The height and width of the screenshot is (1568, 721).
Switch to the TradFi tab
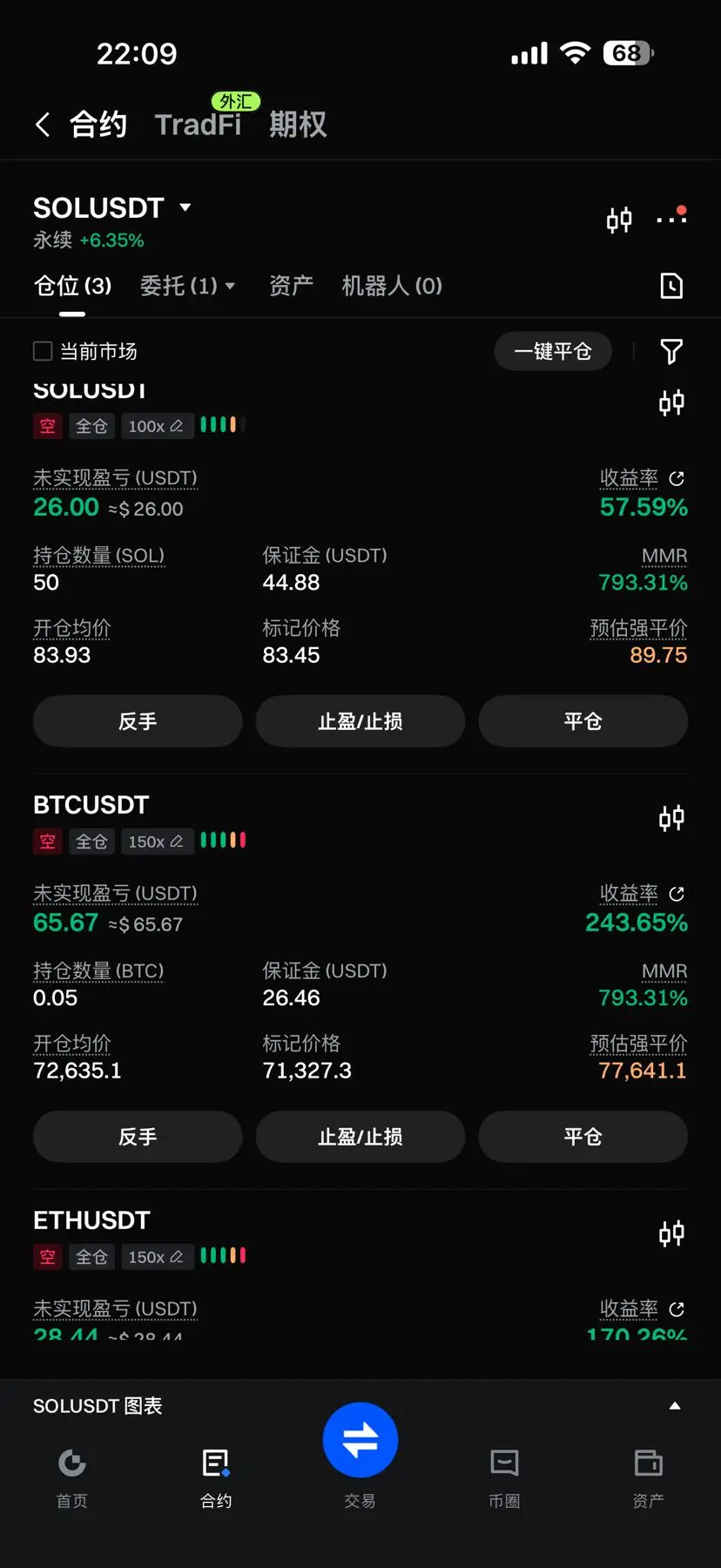coord(198,125)
